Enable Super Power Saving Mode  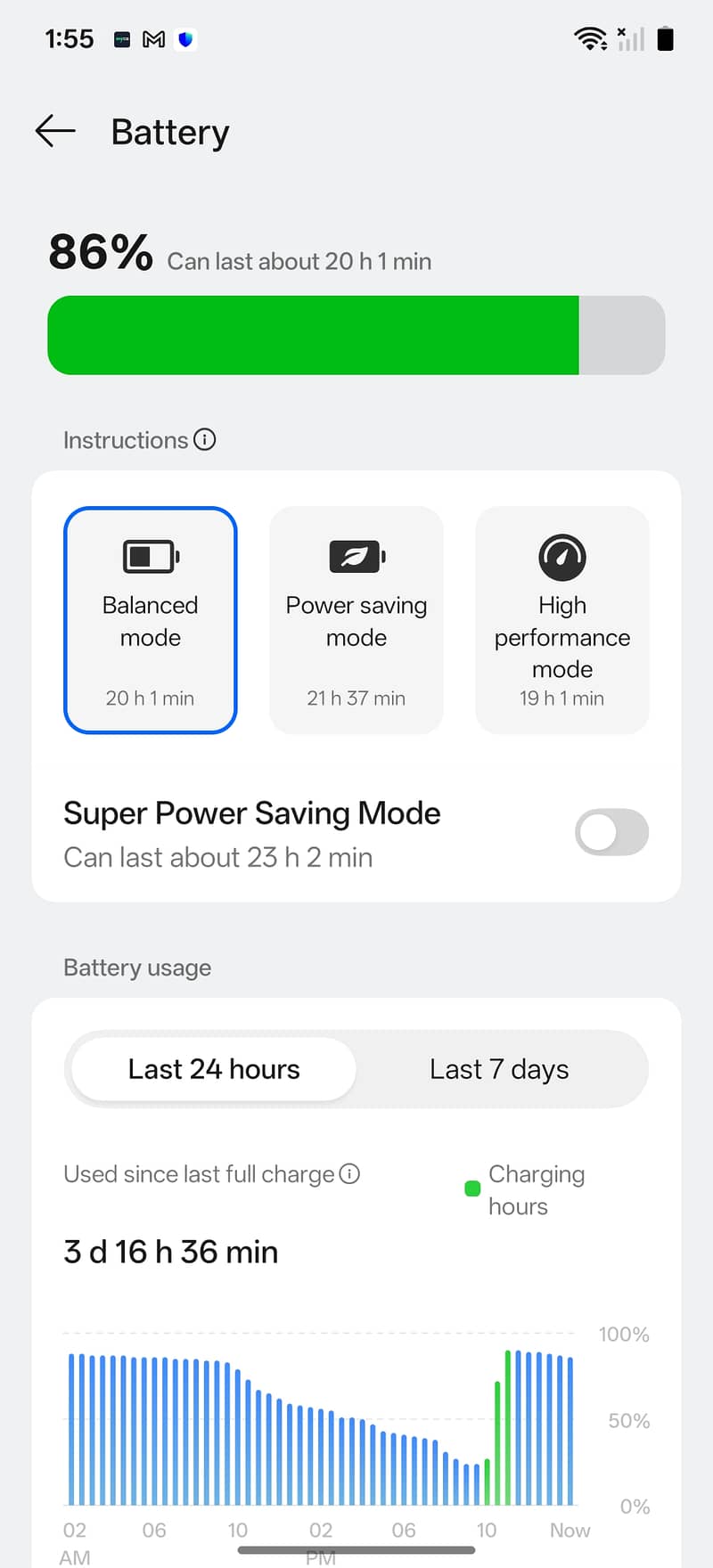coord(611,832)
